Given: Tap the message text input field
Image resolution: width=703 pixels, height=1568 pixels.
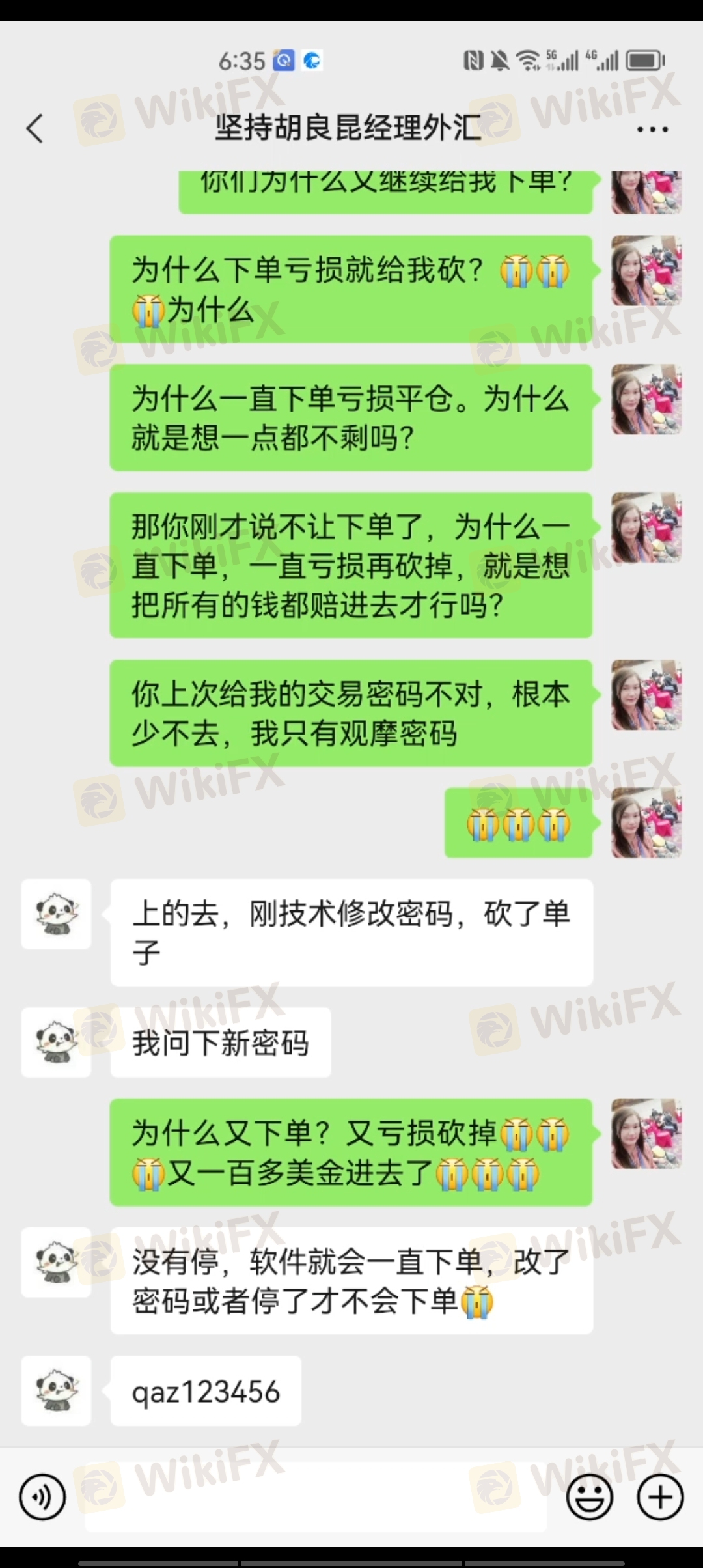Looking at the screenshot, I should (316, 1497).
